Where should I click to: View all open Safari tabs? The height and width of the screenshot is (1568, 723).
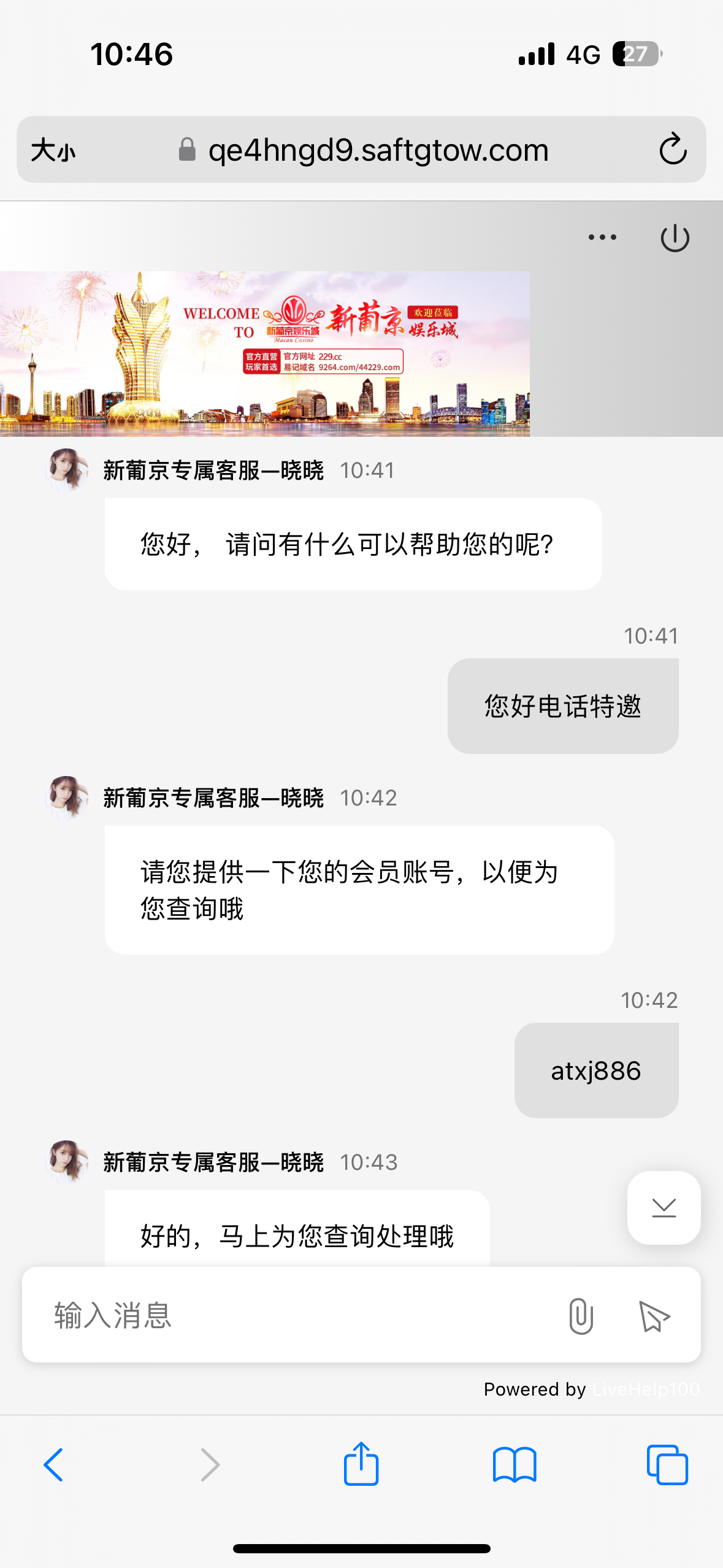(667, 1465)
